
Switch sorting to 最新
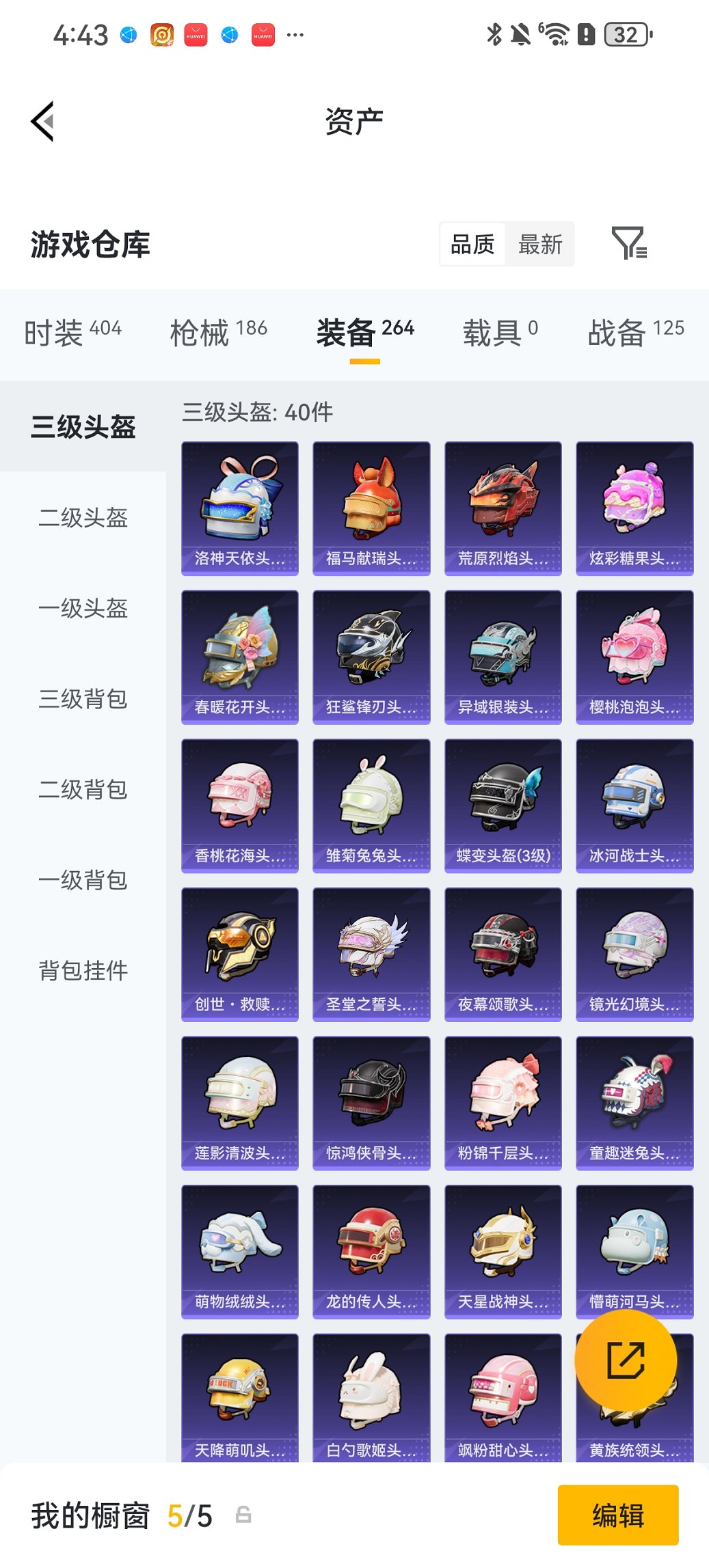click(x=540, y=244)
